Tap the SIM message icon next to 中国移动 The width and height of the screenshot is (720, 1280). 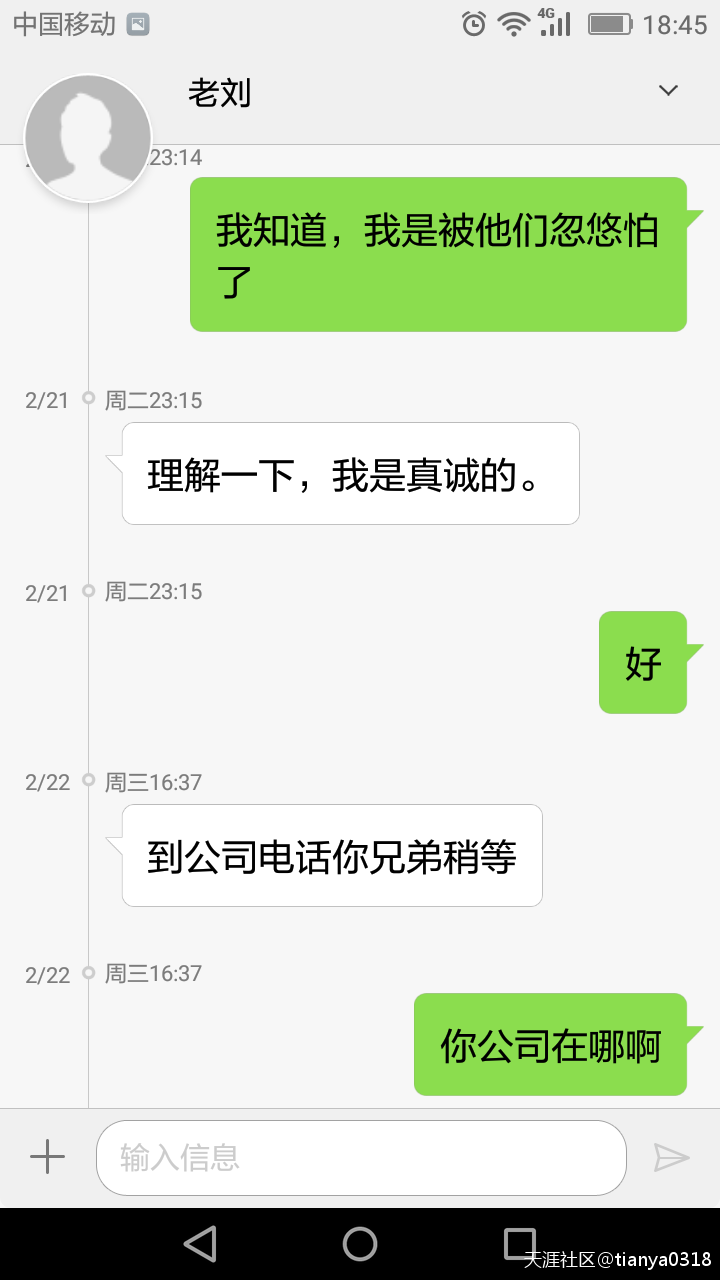pos(138,24)
